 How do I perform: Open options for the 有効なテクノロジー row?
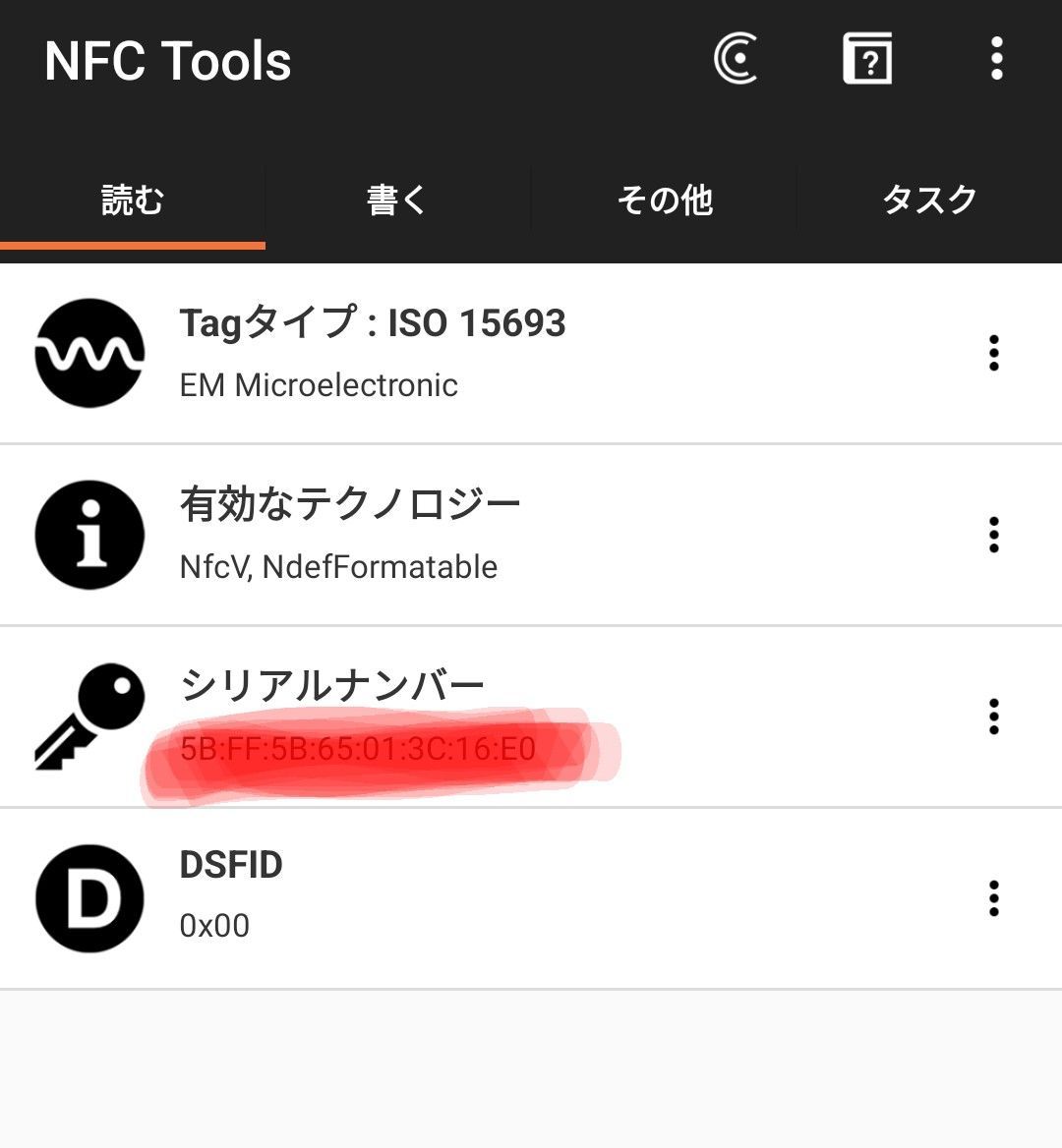994,535
